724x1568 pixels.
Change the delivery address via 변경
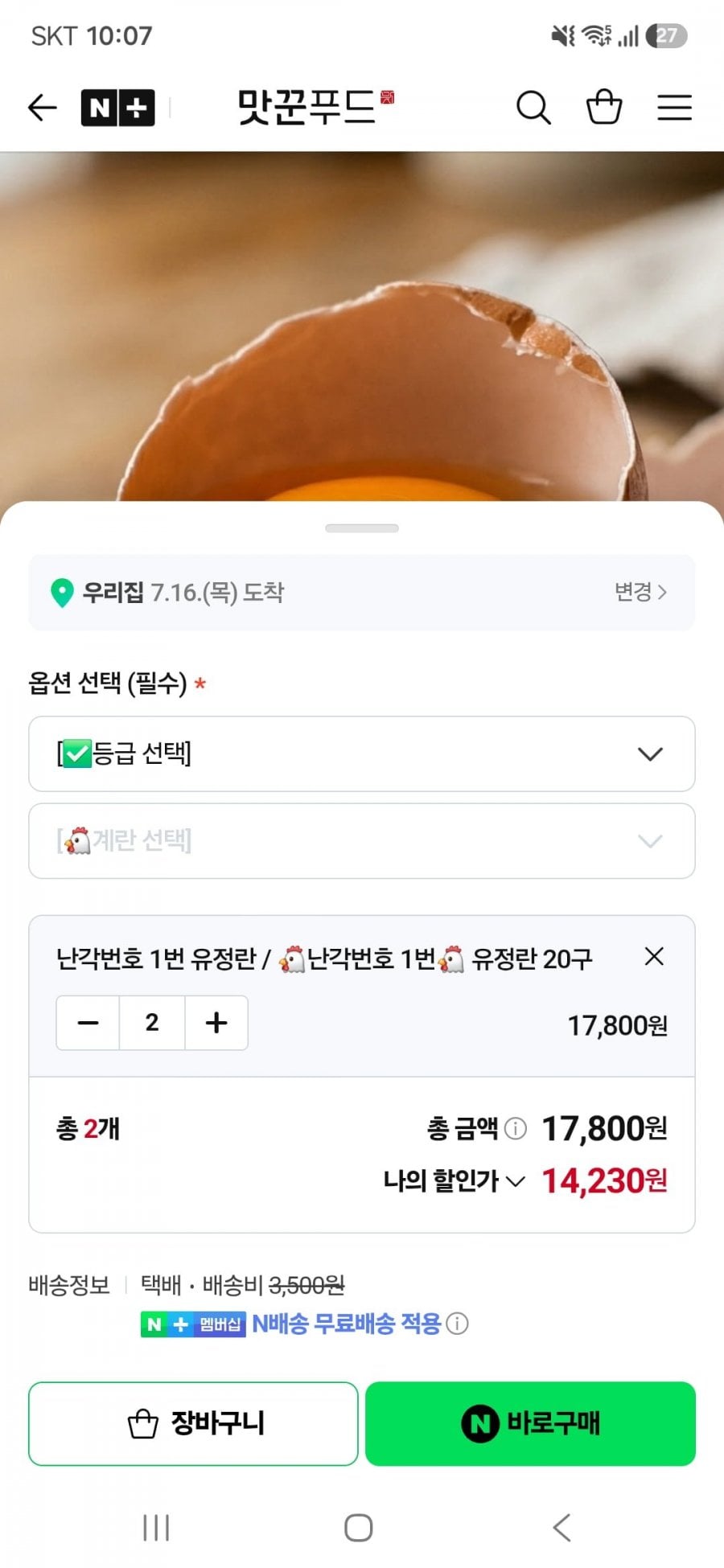click(x=641, y=592)
